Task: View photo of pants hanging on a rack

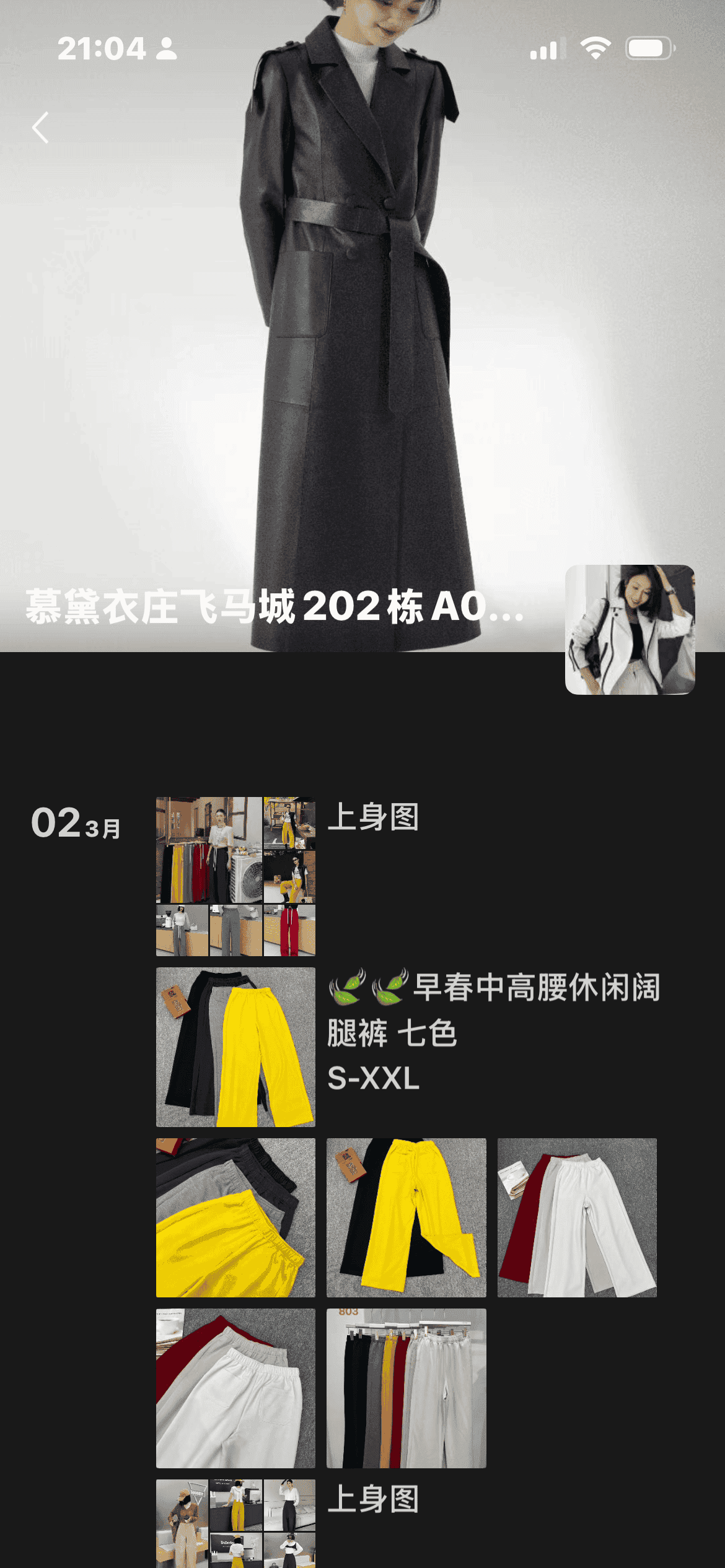Action: click(406, 1388)
